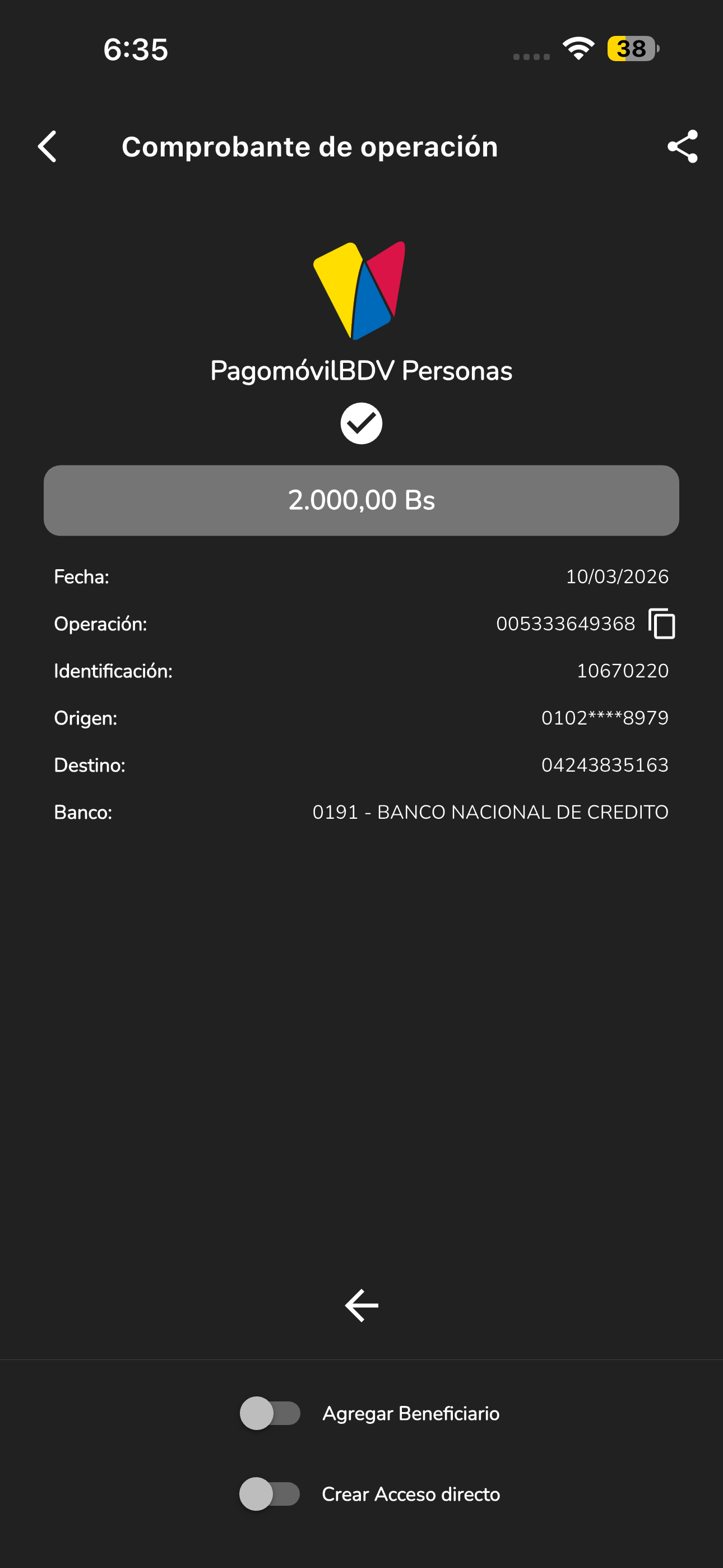Tap the left arrow below the receipt

(x=361, y=1305)
